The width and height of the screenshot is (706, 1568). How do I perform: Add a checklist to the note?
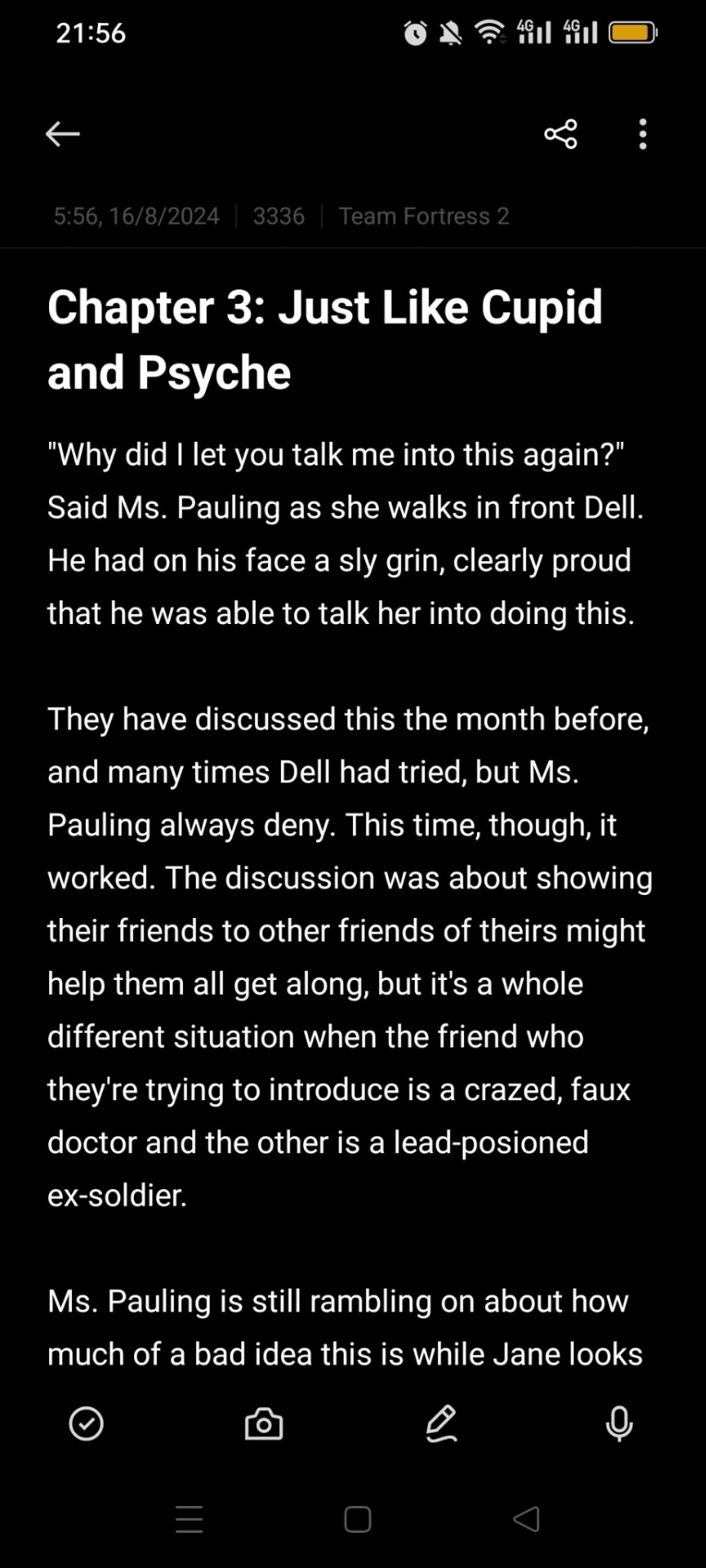[x=87, y=1423]
